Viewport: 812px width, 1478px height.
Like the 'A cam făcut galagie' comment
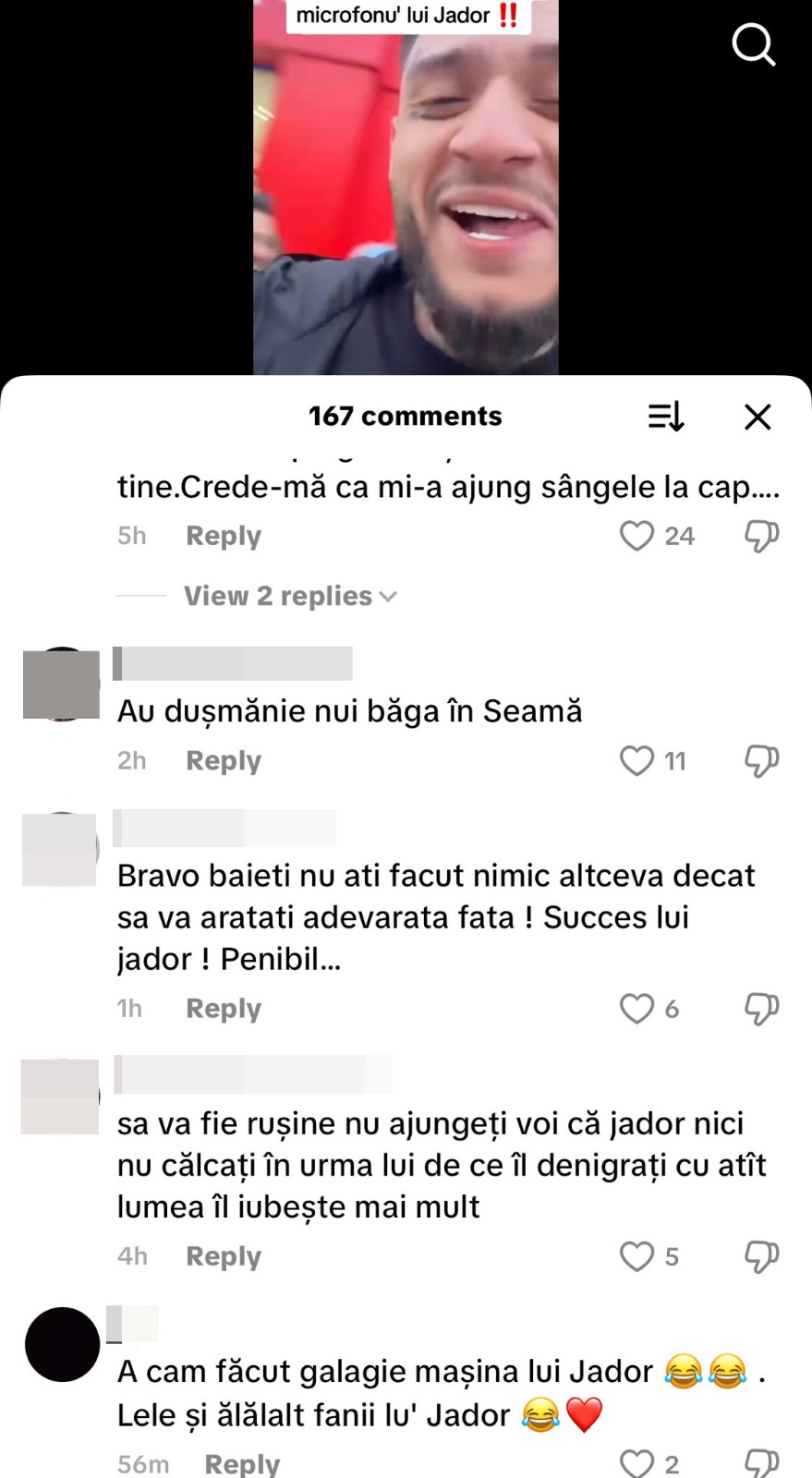636,1463
